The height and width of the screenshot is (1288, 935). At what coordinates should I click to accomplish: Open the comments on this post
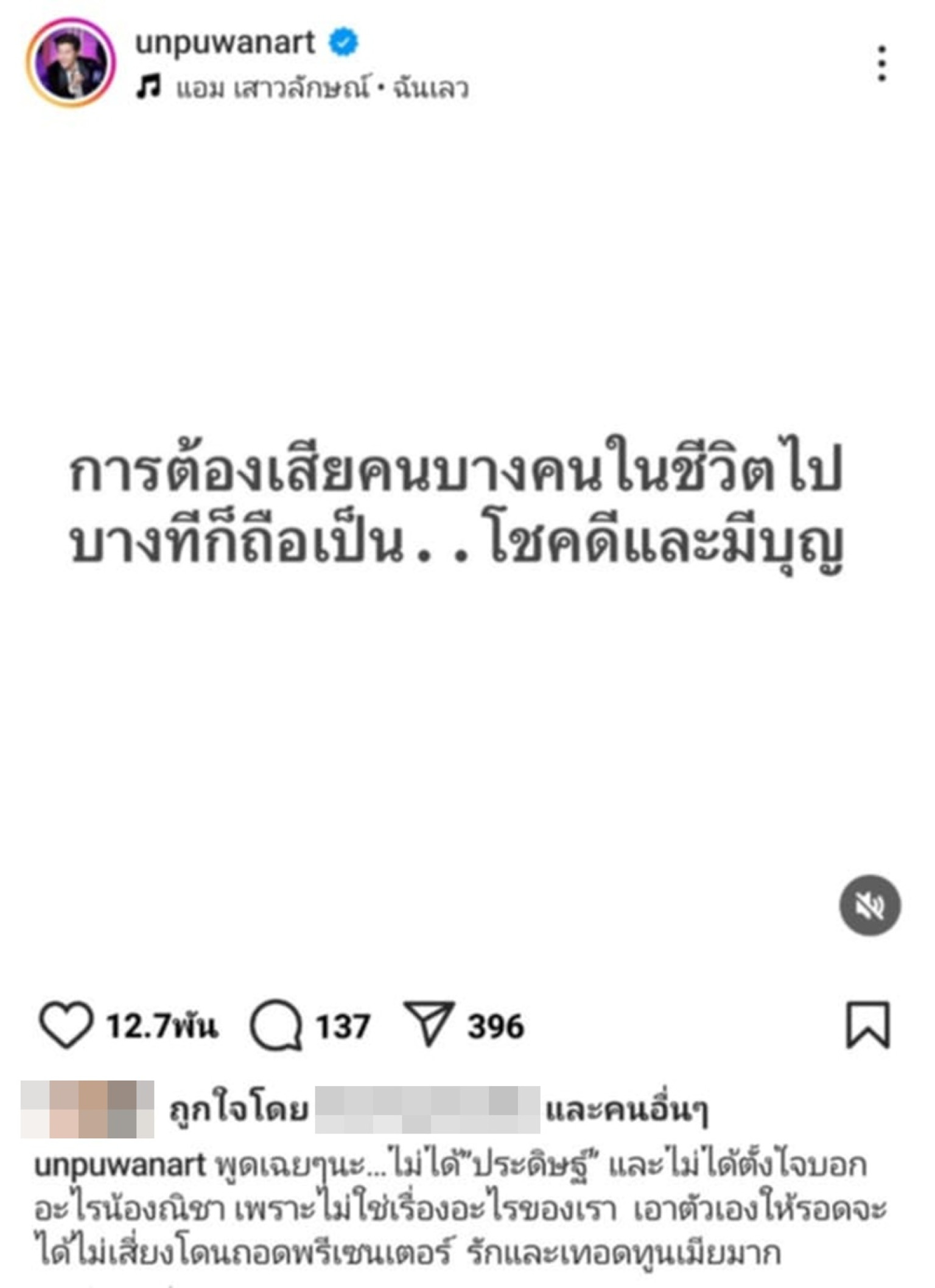pyautogui.click(x=276, y=1026)
